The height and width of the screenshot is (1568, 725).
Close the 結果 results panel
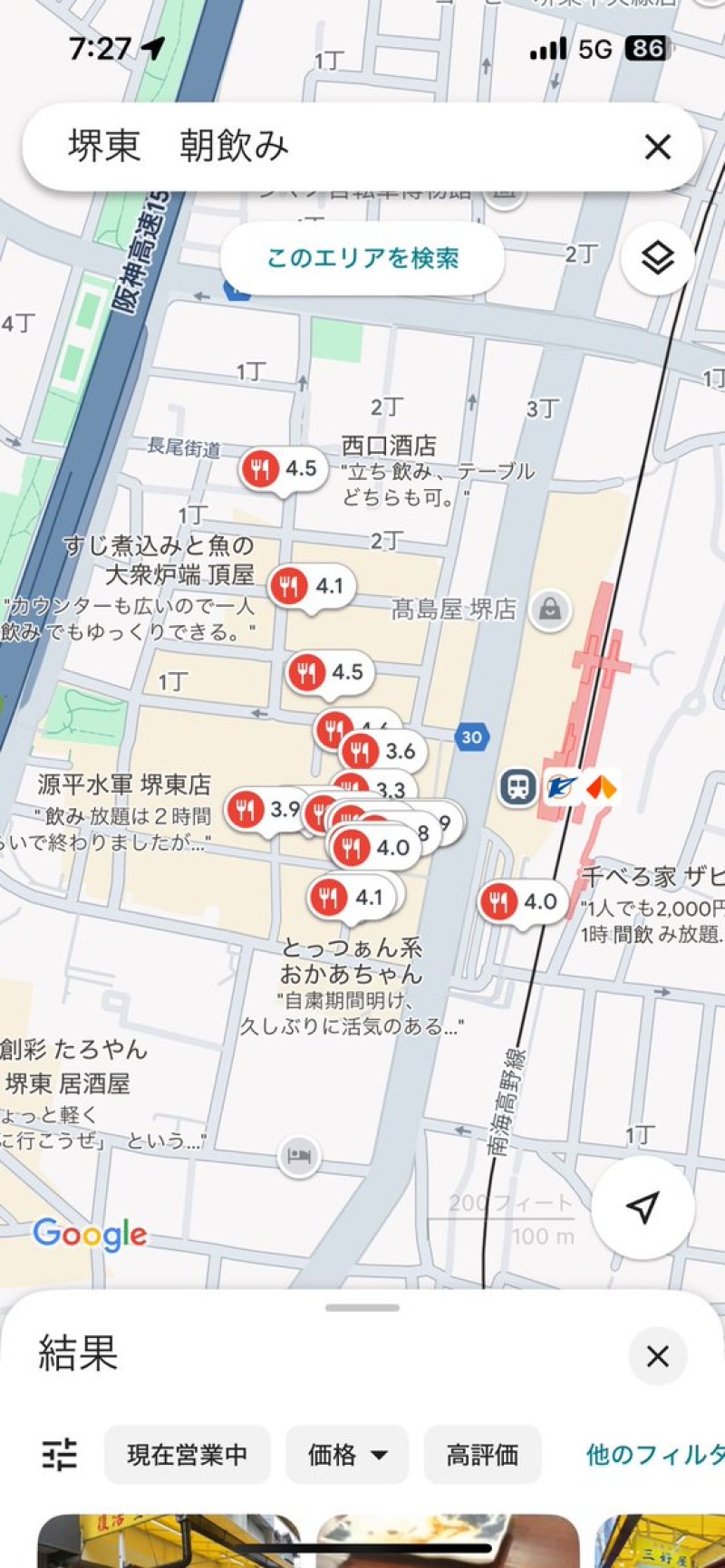(x=658, y=1356)
